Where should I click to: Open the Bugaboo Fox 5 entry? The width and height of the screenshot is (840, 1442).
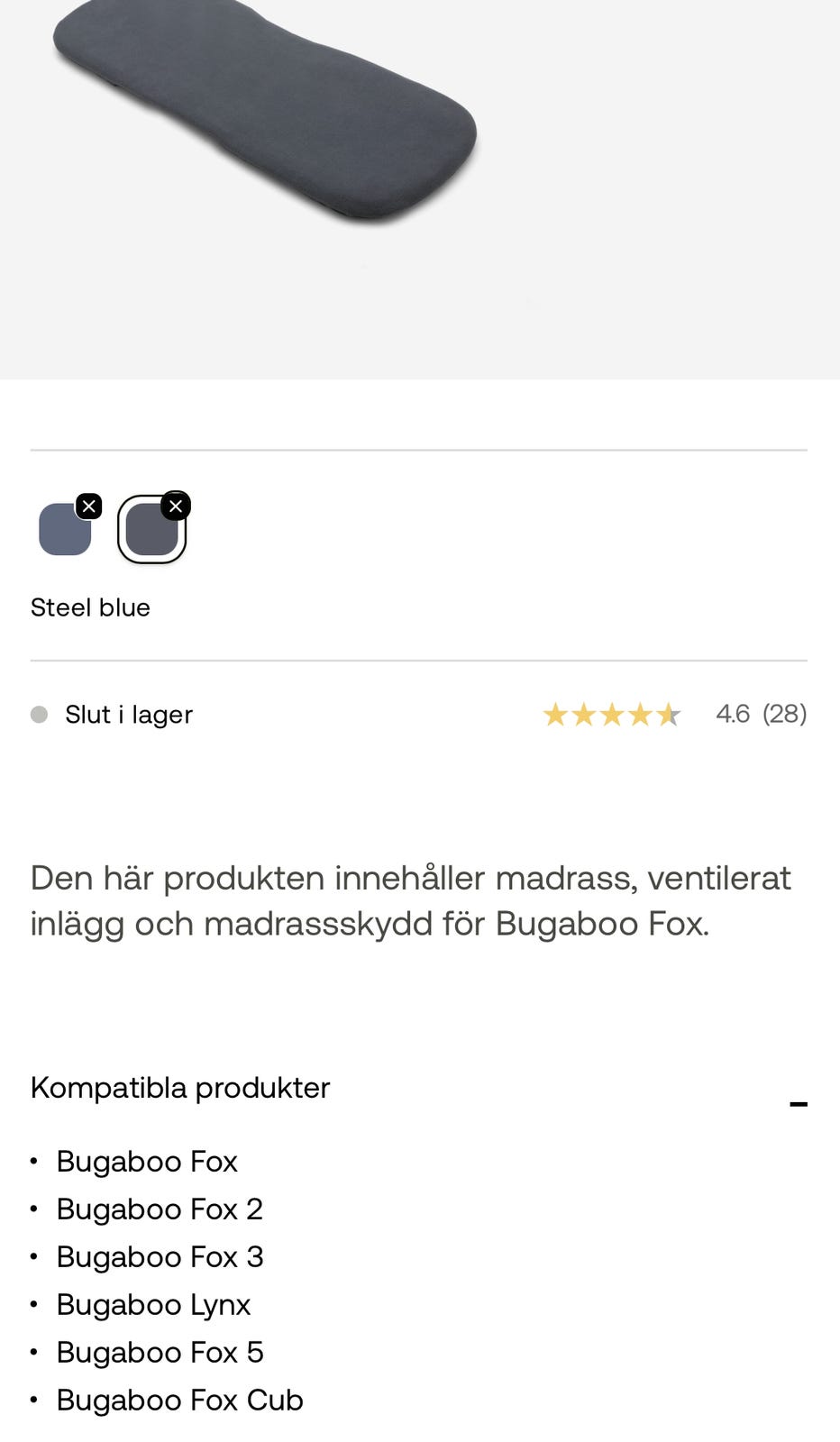coord(160,1351)
